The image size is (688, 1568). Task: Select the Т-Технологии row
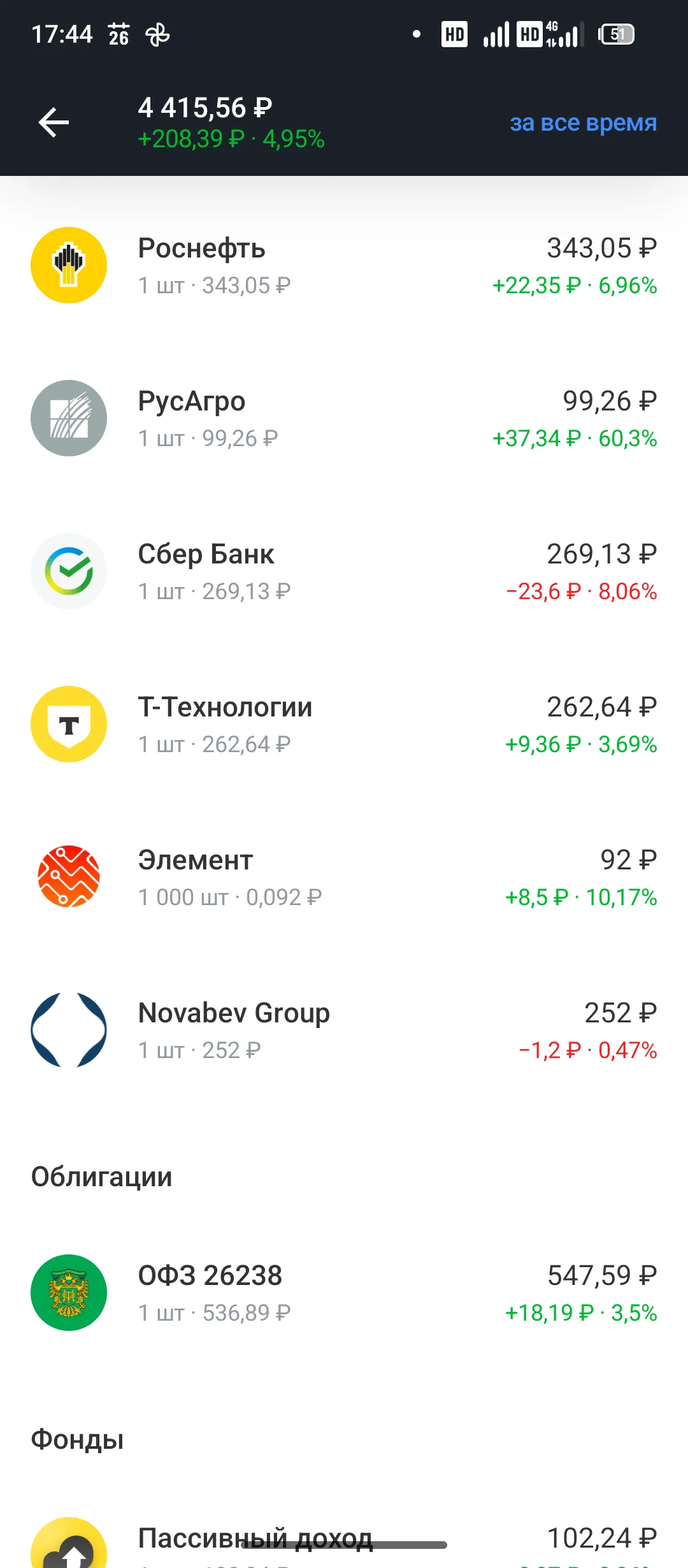(344, 724)
